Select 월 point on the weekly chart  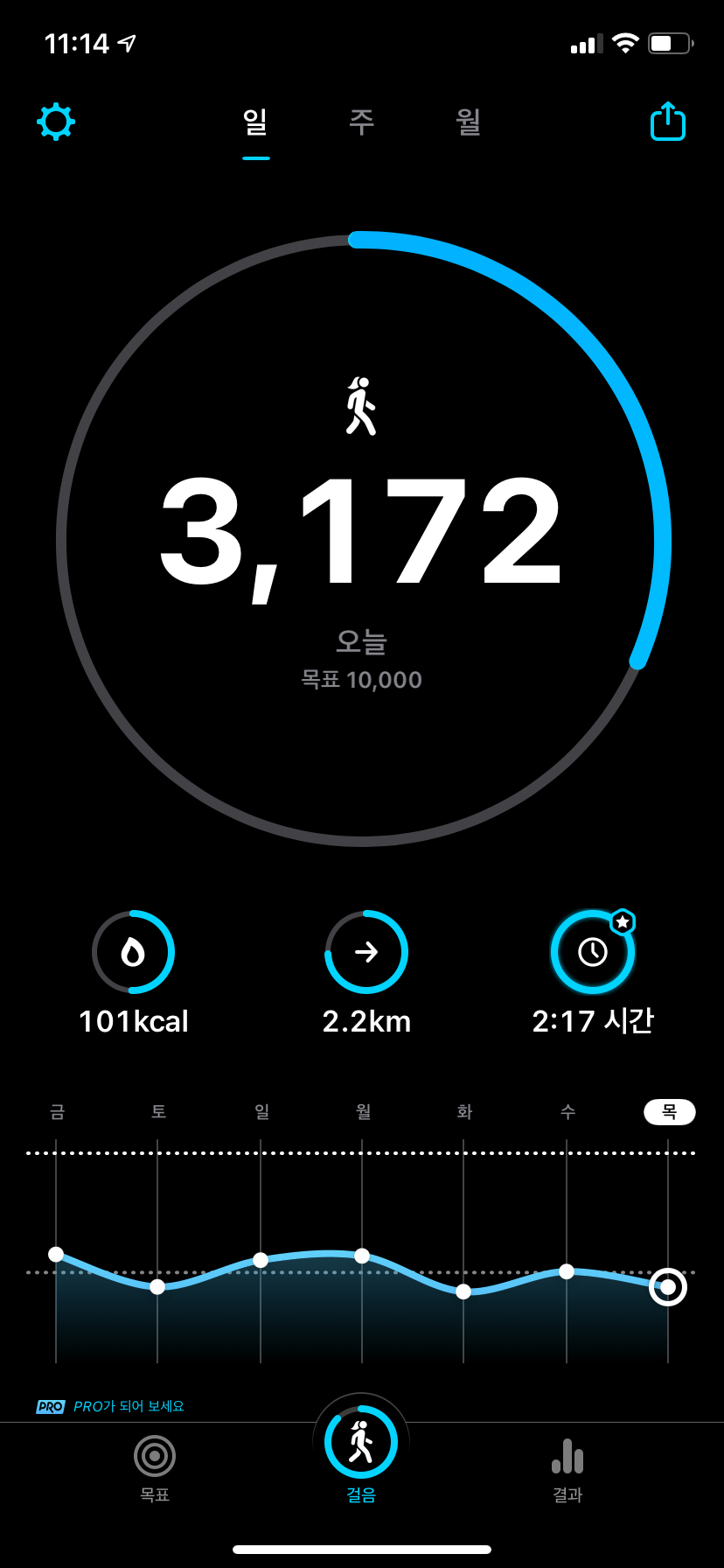(x=362, y=1256)
